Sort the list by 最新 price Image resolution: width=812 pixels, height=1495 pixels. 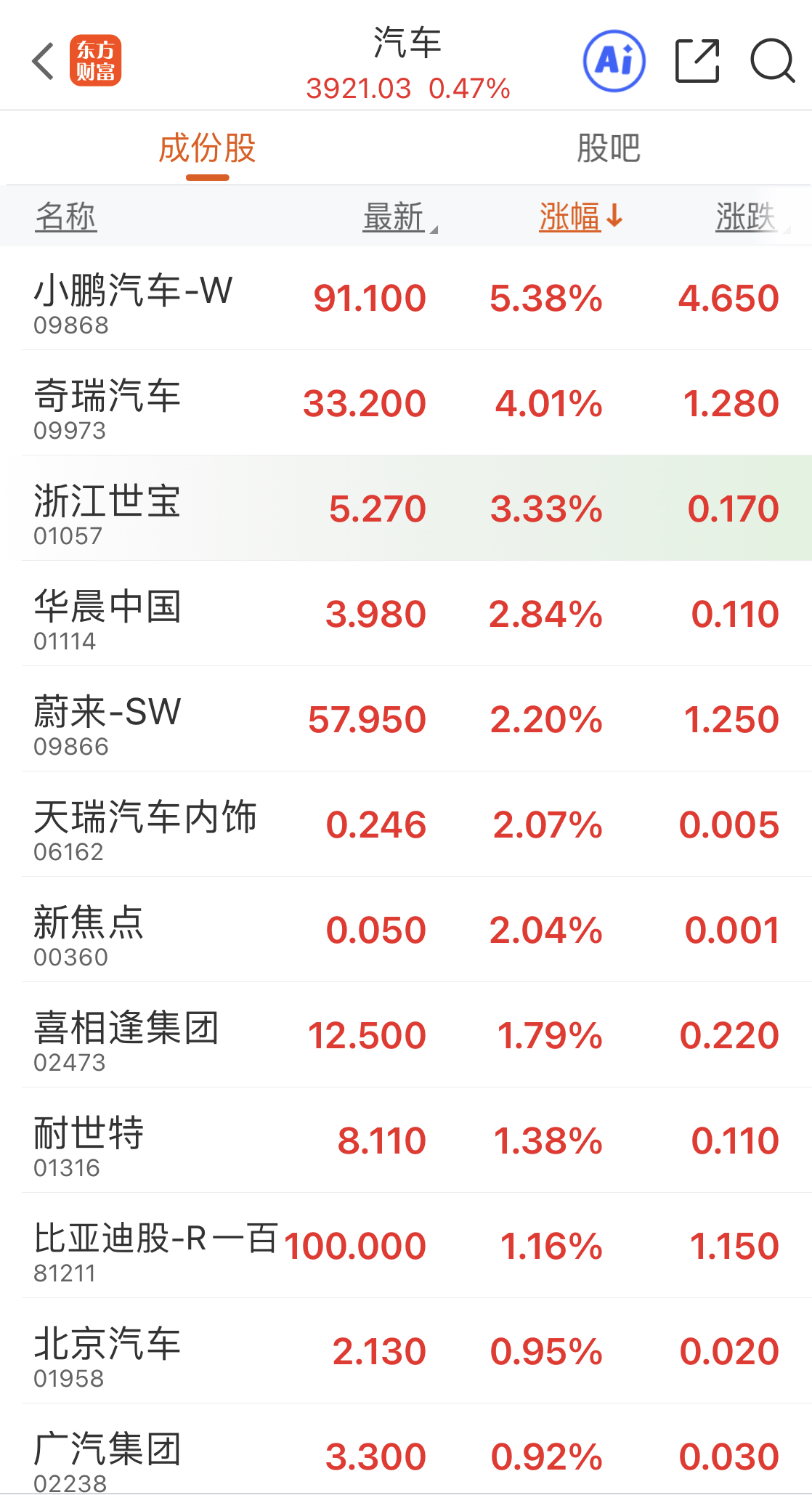click(x=394, y=216)
